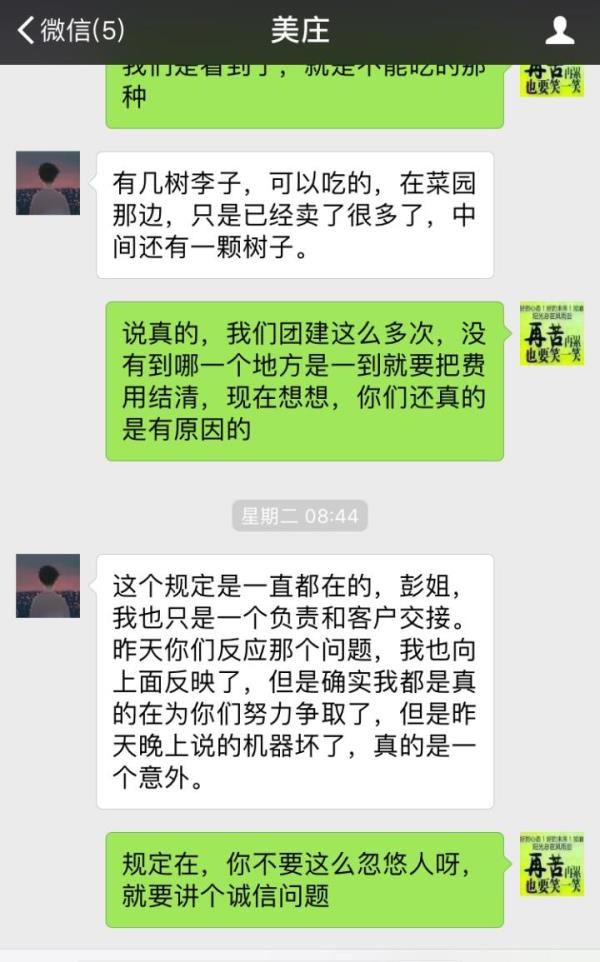Tap sender avatar beside 规定在 message
Image resolution: width=600 pixels, height=962 pixels.
pyautogui.click(x=552, y=864)
